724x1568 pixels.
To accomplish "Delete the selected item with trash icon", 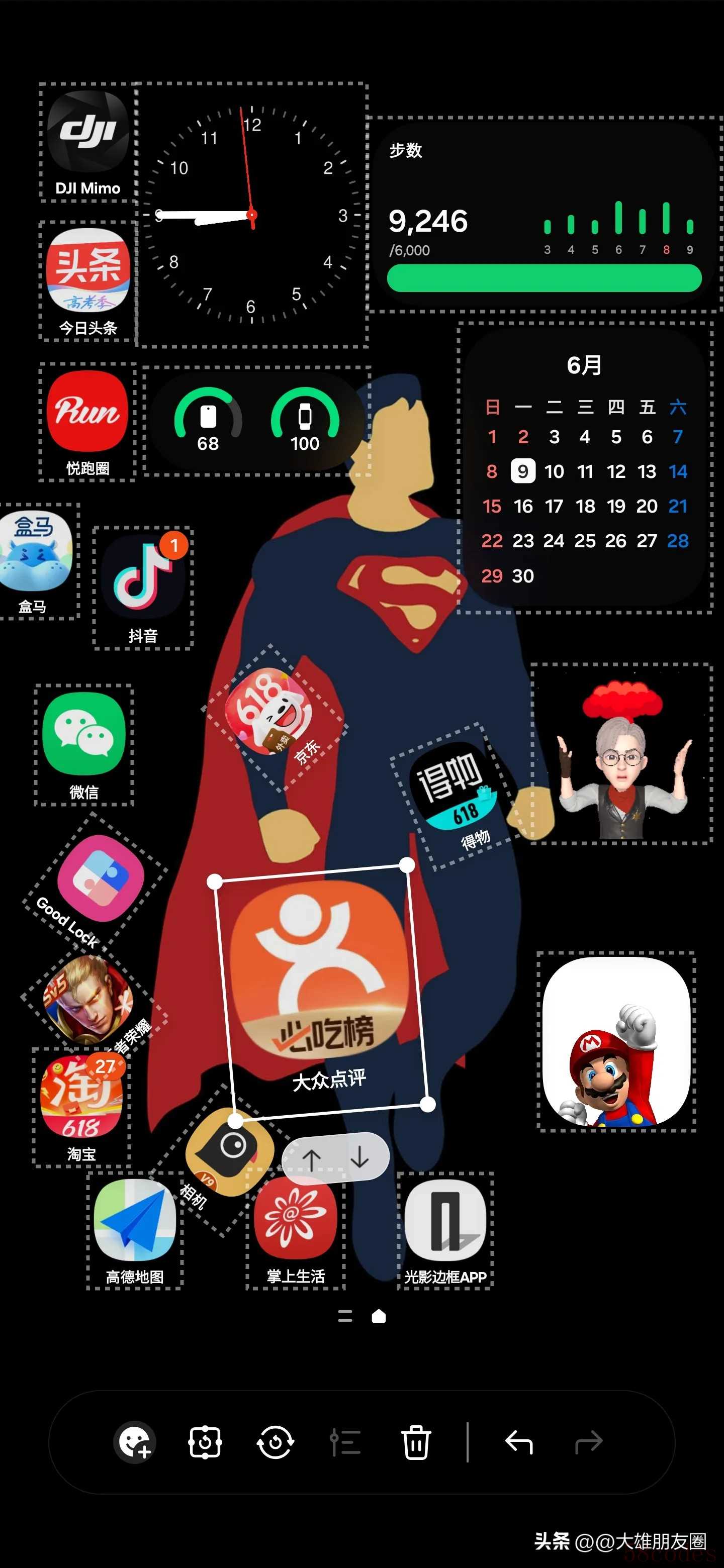I will (416, 1442).
